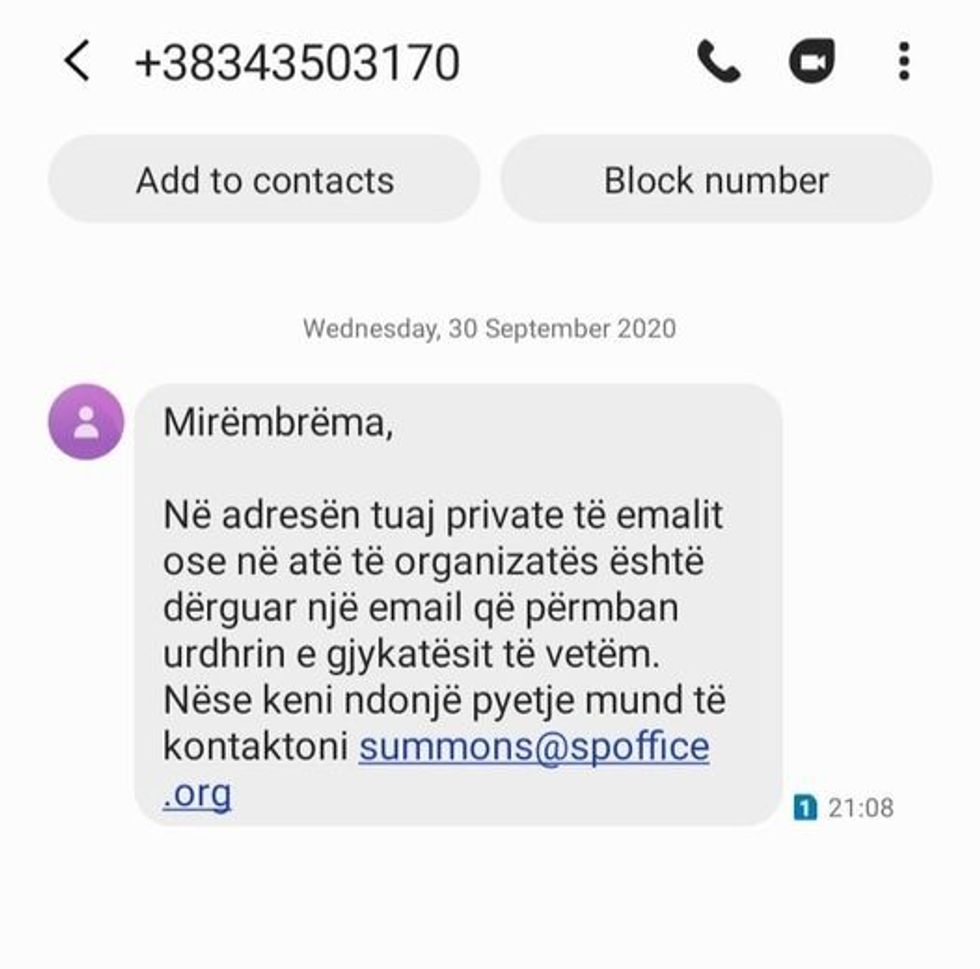Screen dimensions: 980x969
Task: Open the sender's purple avatar
Action: (86, 421)
